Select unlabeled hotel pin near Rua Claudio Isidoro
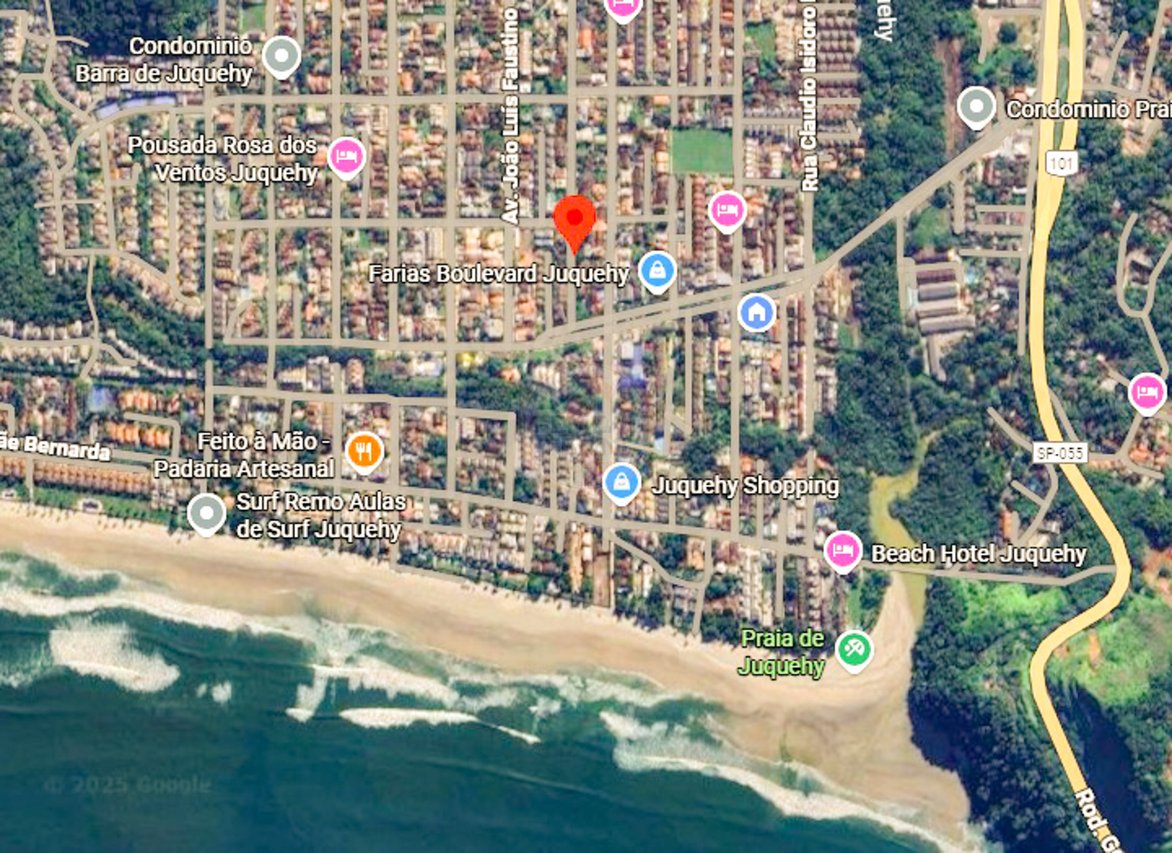1172x853 pixels. 727,210
